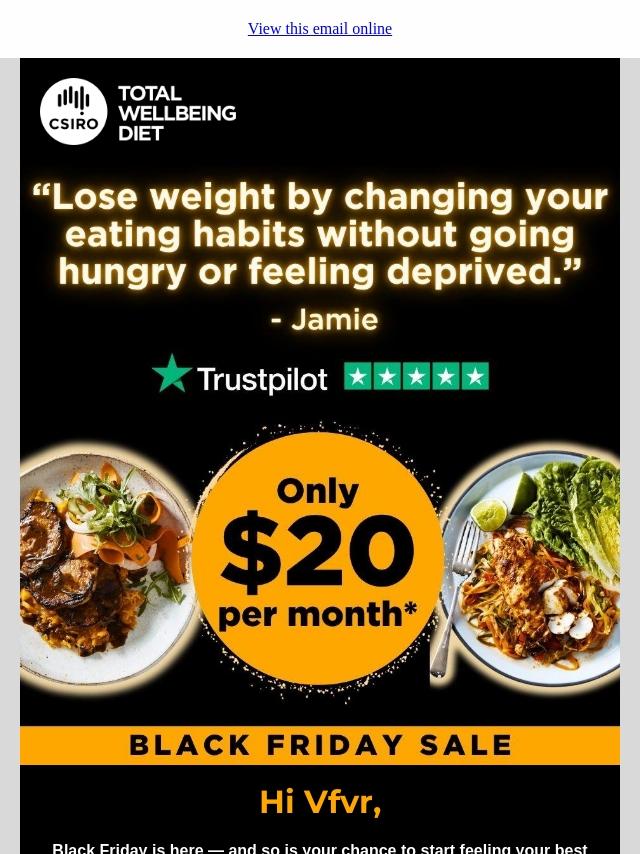
Task: Open the 'View this email online' link
Action: [x=320, y=29]
